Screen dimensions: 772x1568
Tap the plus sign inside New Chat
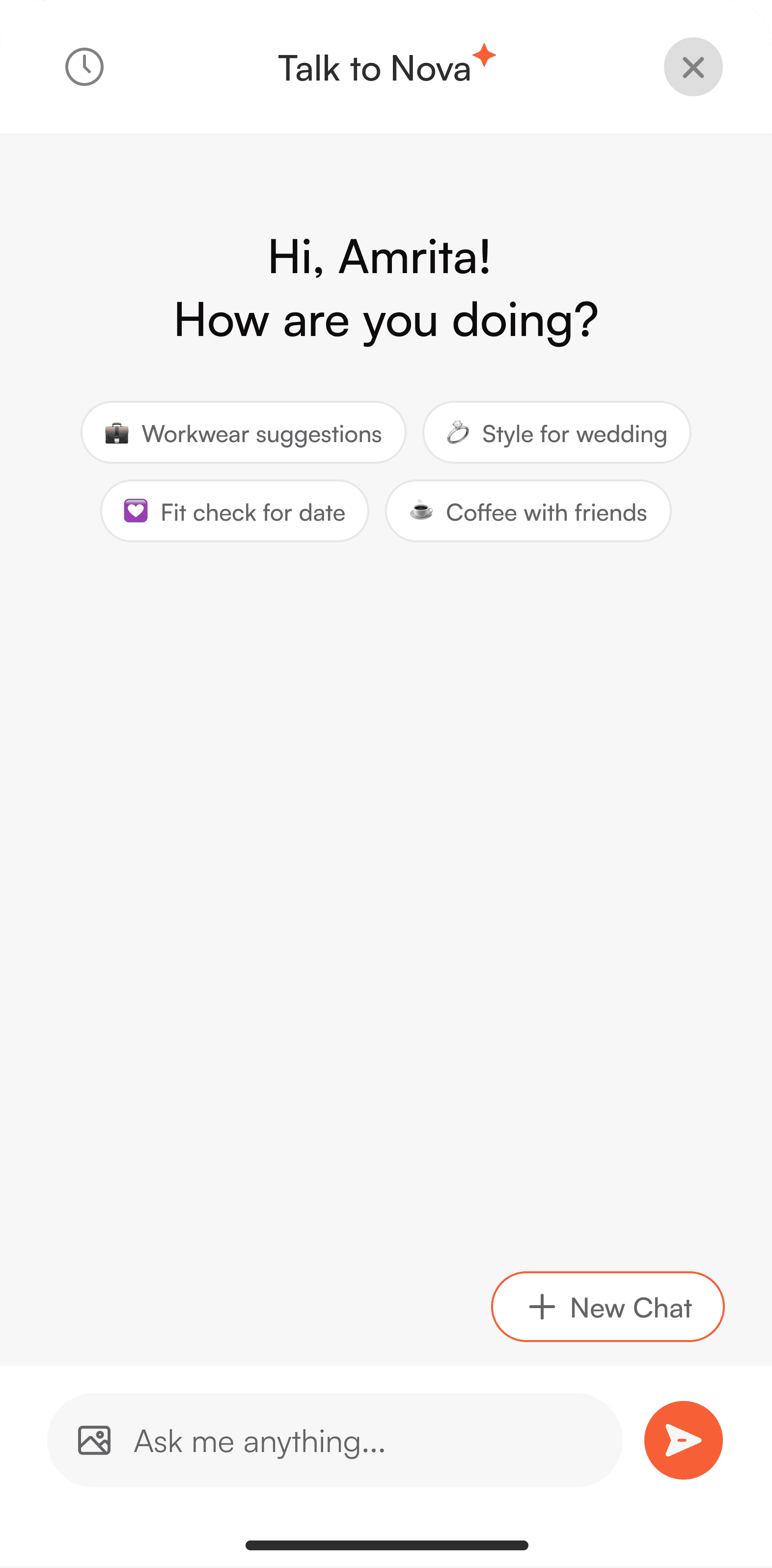pos(542,1307)
